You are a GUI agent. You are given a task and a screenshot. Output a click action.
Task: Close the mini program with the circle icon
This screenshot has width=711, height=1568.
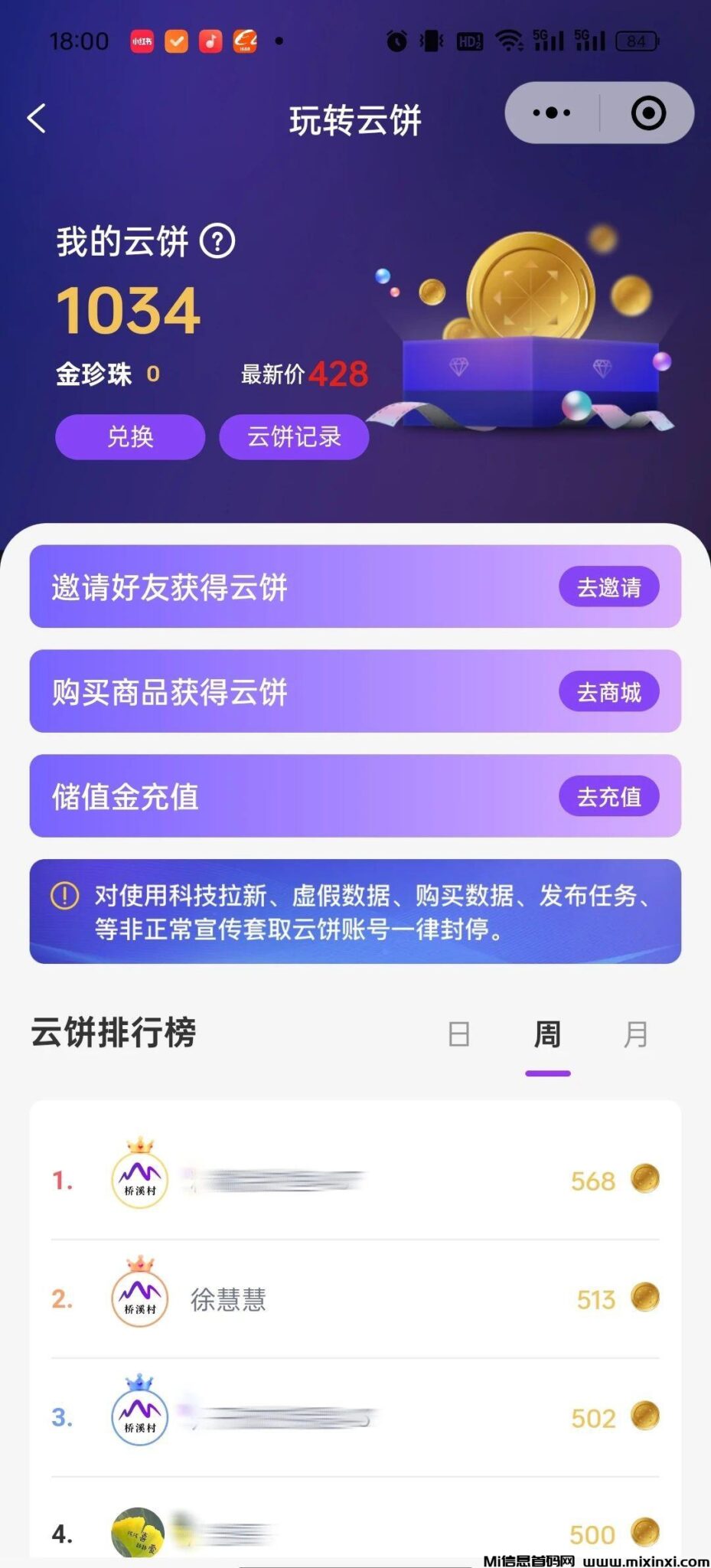647,113
